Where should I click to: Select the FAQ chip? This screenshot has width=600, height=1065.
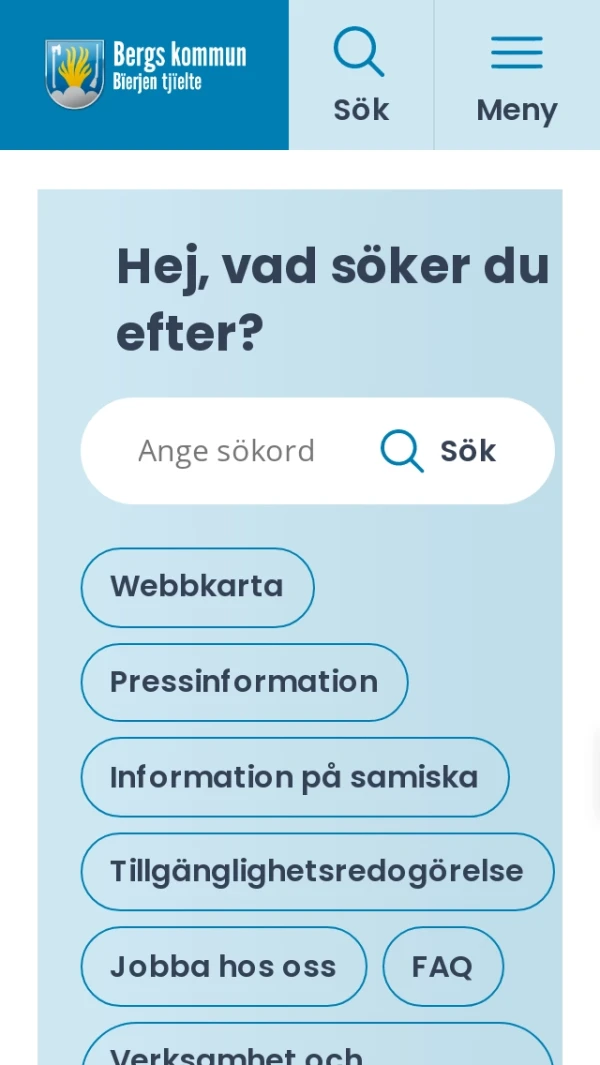click(442, 967)
